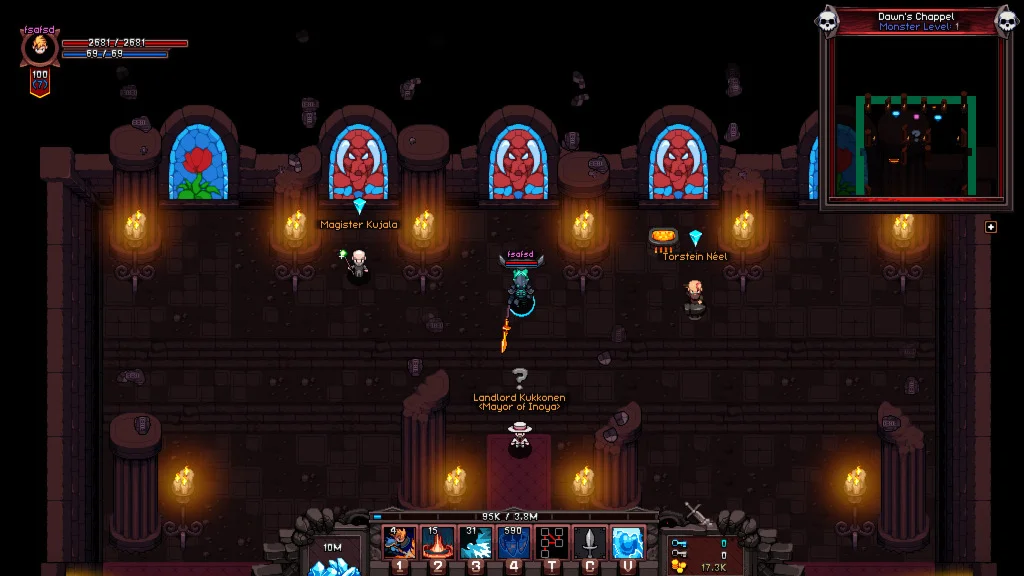The height and width of the screenshot is (576, 1024).
Task: Talk to Magister Kujala
Action: pyautogui.click(x=358, y=266)
